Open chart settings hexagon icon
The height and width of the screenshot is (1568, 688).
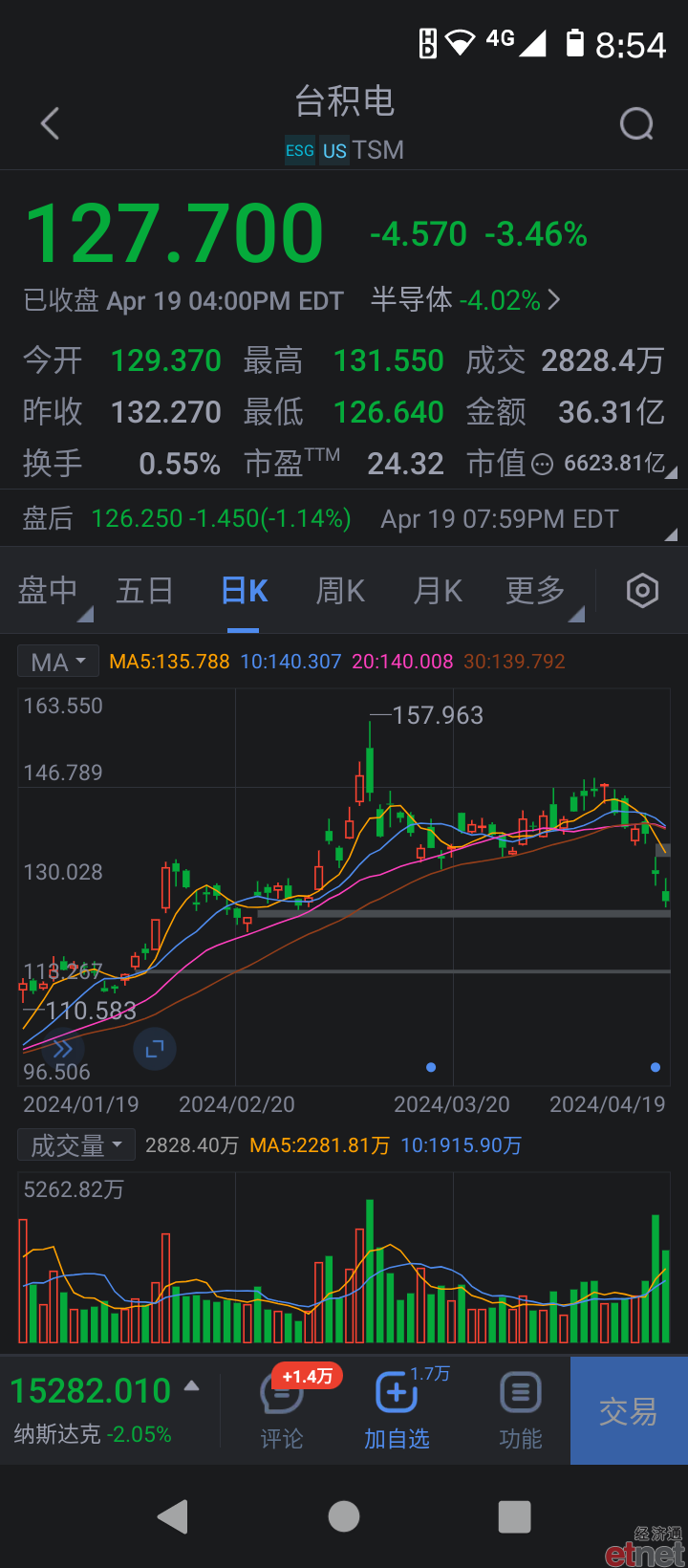(x=642, y=591)
